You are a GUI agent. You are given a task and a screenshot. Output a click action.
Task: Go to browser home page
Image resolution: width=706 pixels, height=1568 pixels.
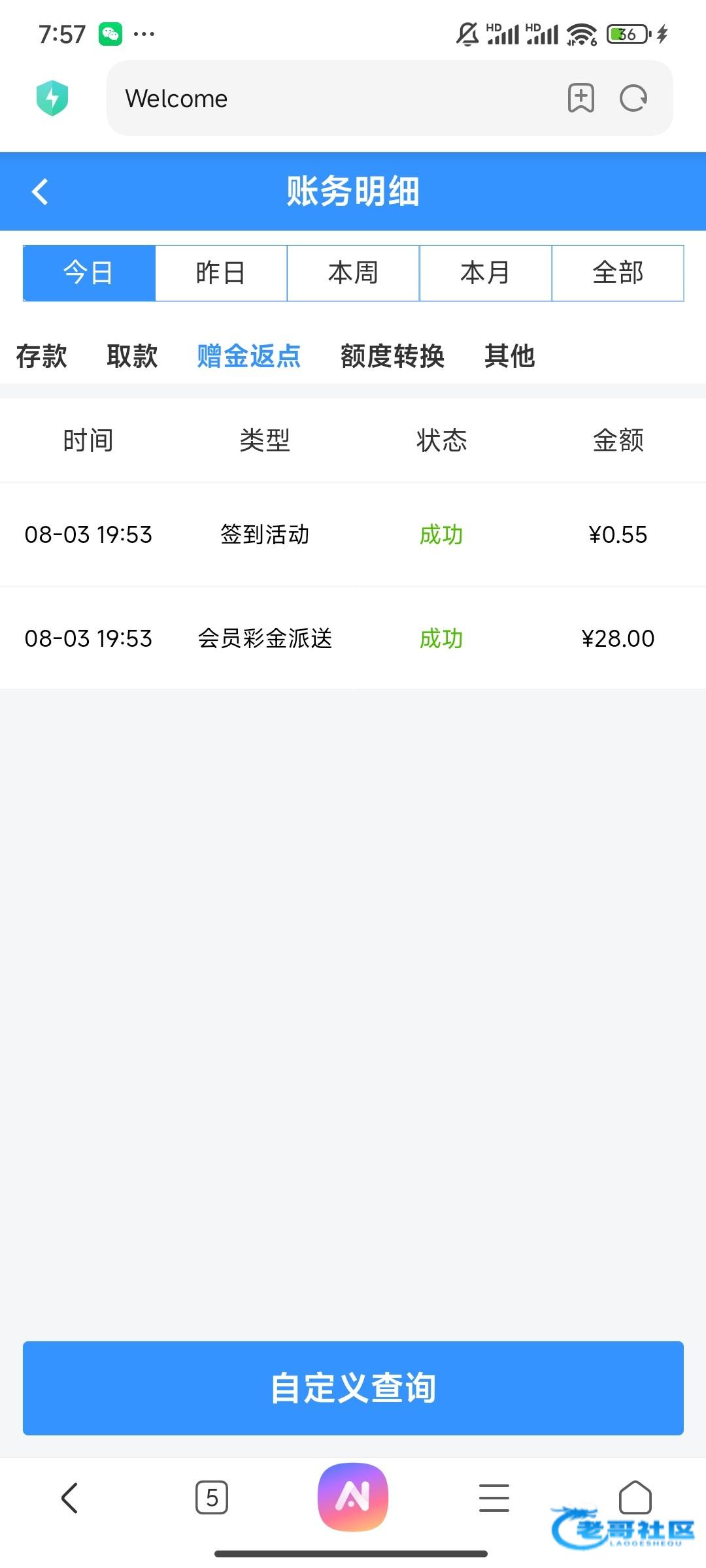[635, 1497]
